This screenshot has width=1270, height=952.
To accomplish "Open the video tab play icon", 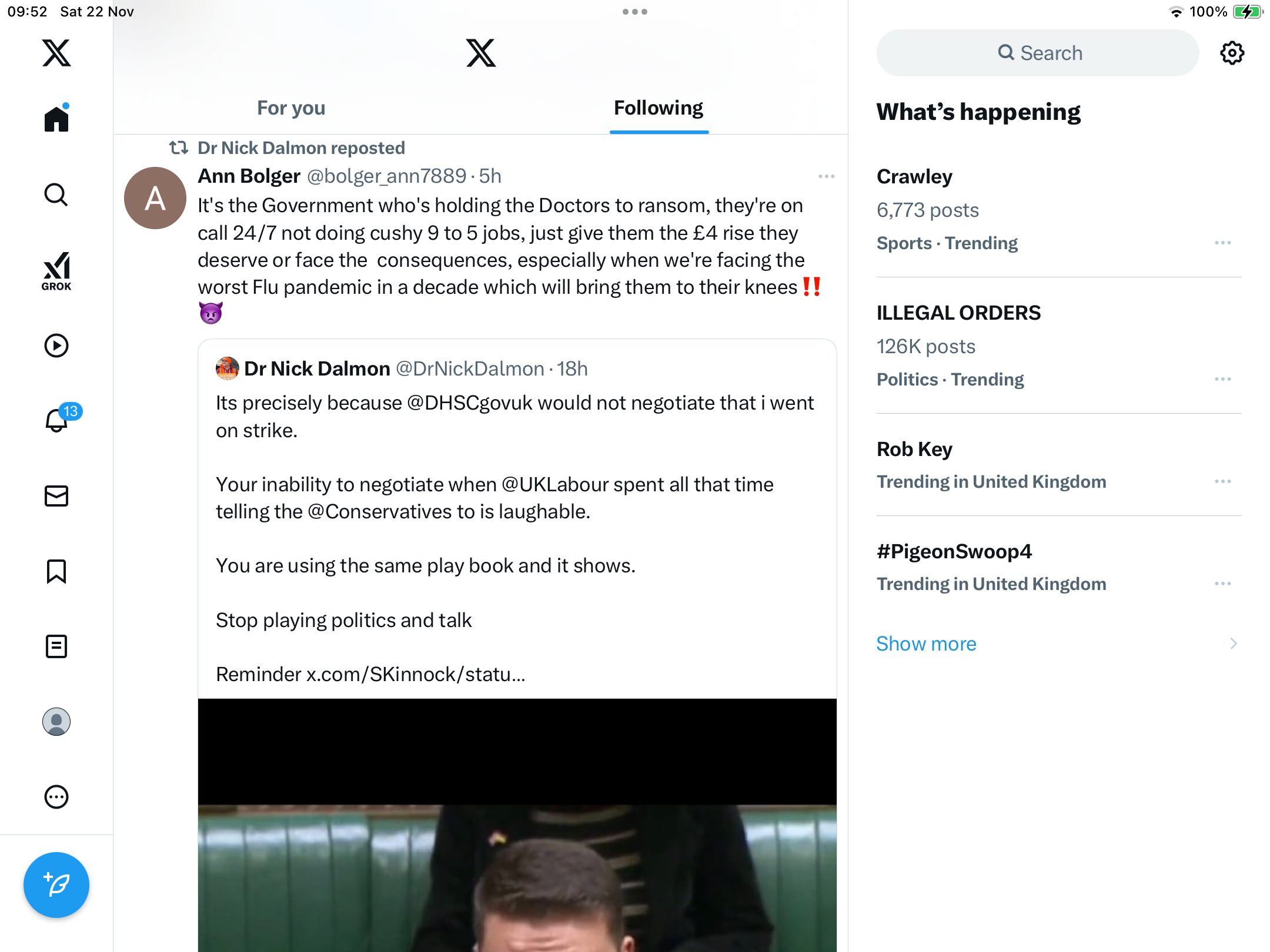I will pos(56,346).
